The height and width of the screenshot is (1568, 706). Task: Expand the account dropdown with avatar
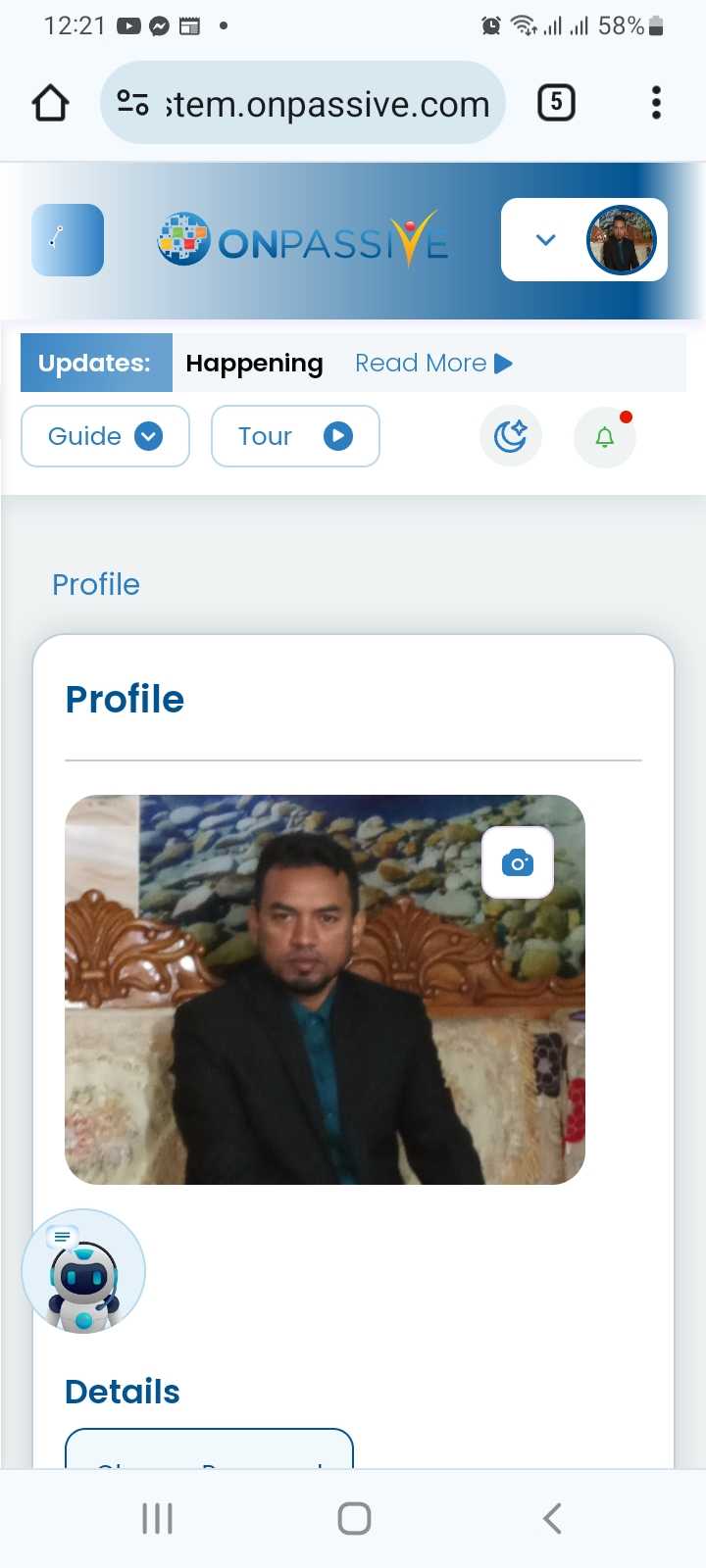(x=584, y=240)
